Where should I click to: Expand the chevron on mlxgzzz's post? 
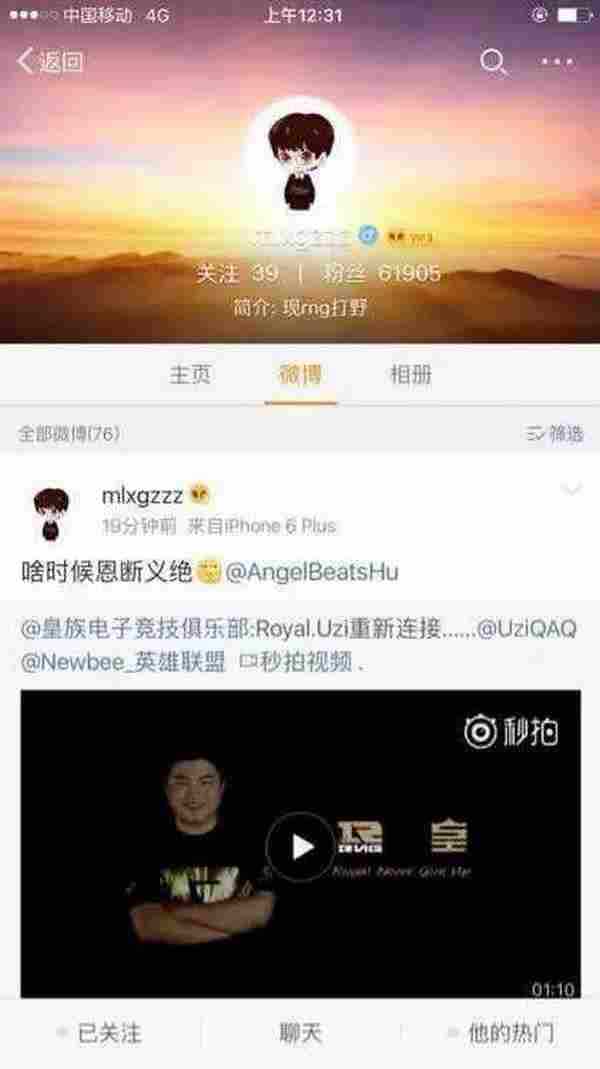click(x=571, y=490)
